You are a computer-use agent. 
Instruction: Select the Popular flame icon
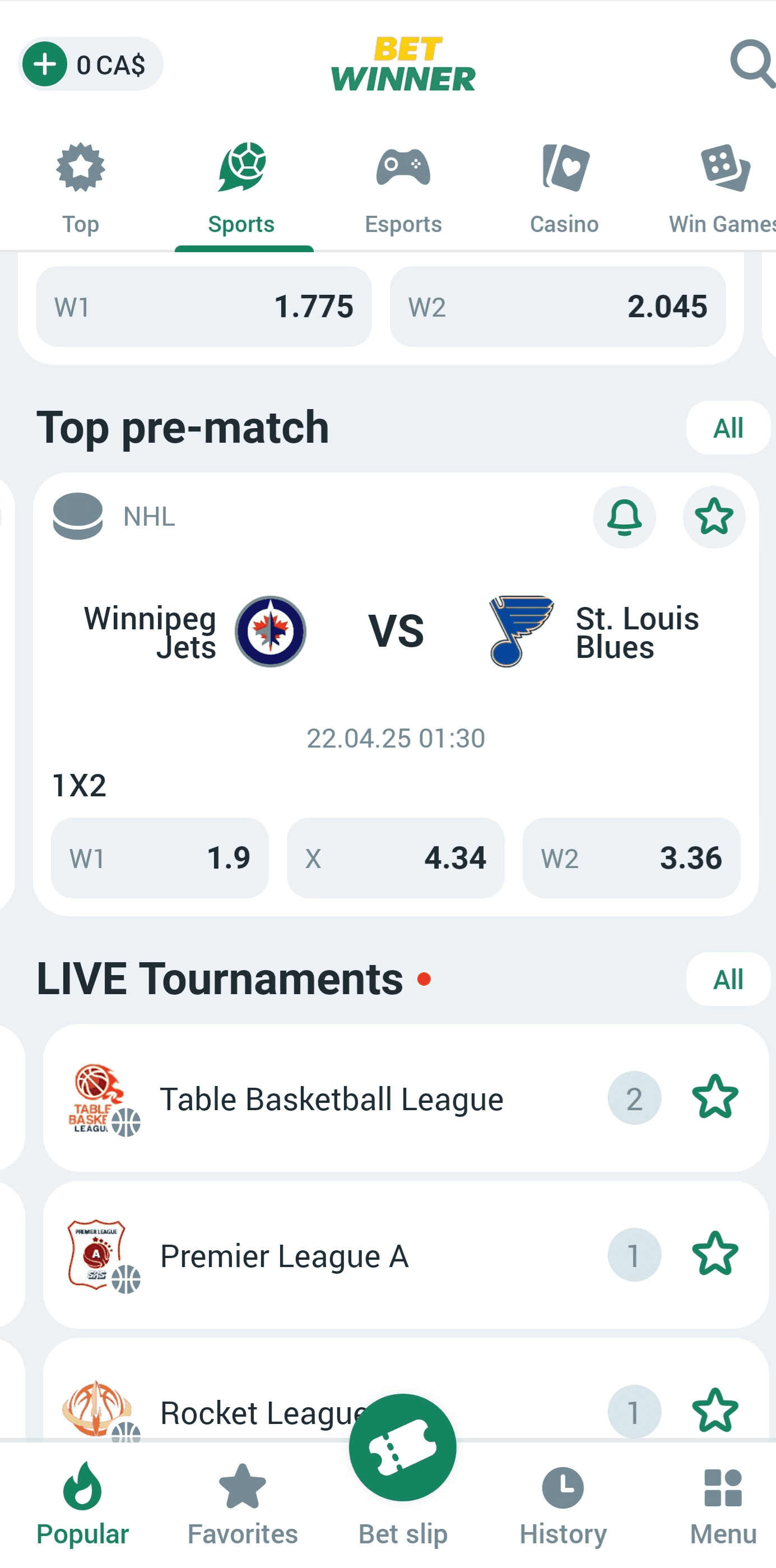pos(81,1492)
